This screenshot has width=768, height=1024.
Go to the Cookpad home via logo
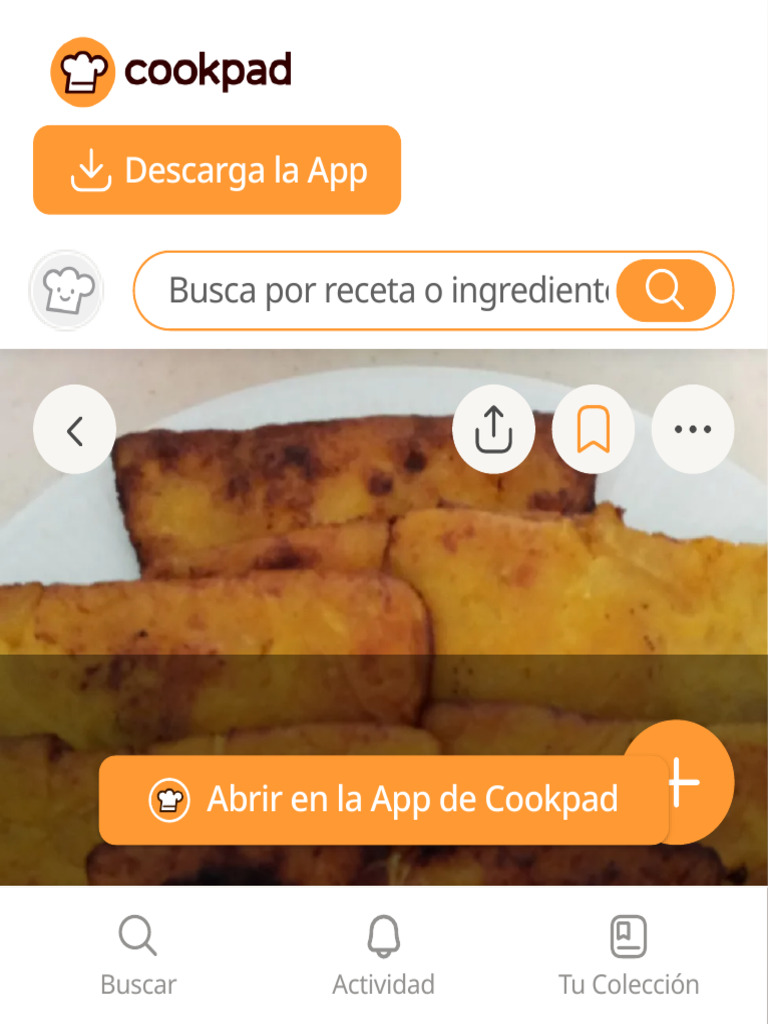(x=171, y=72)
